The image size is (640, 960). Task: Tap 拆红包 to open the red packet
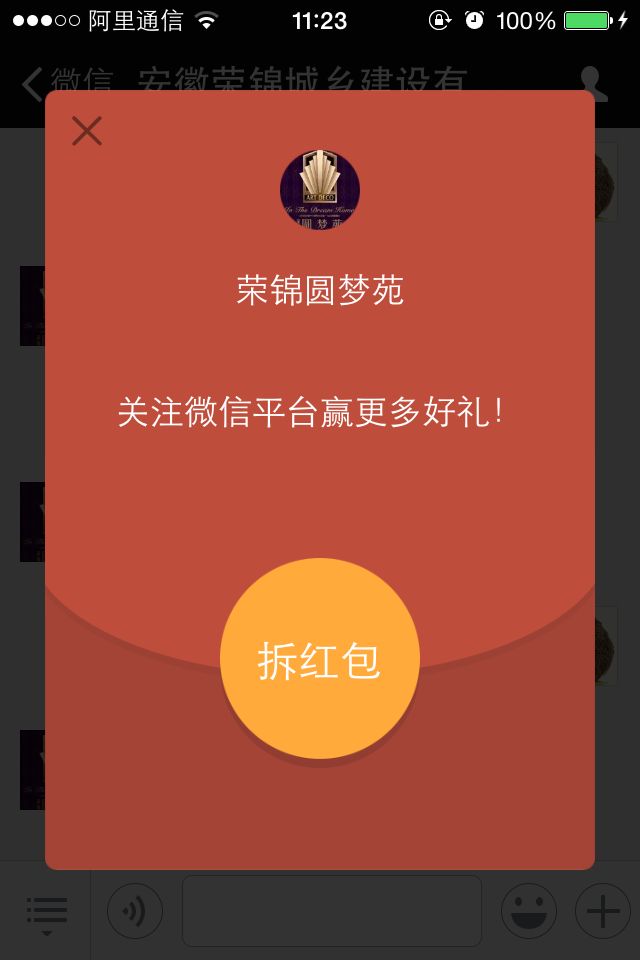tap(319, 659)
